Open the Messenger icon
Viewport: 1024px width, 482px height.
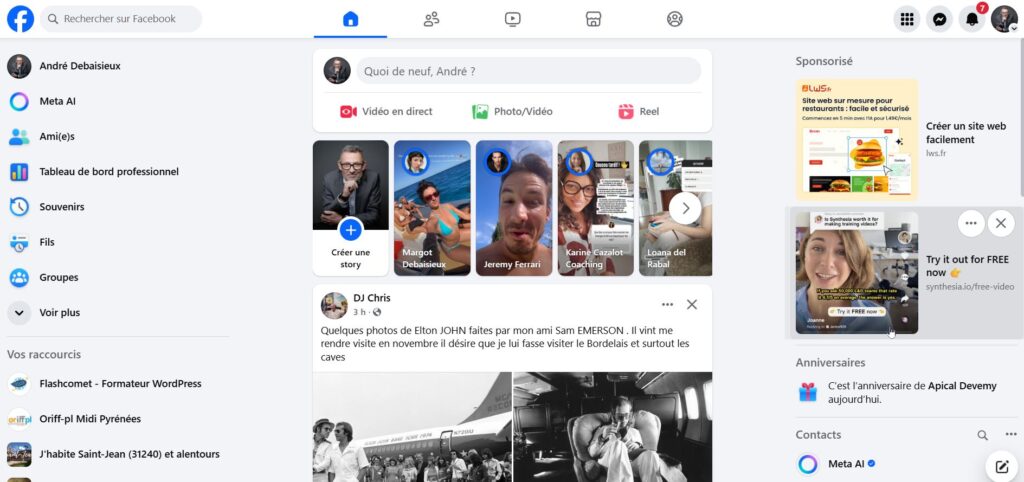tap(940, 19)
